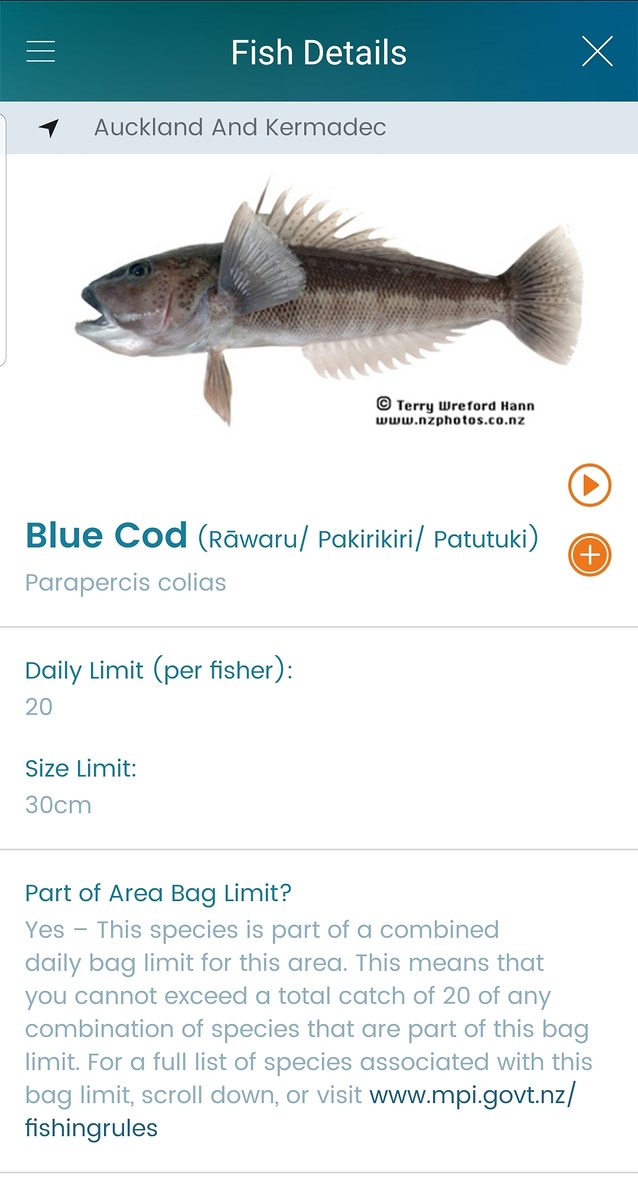Change the Auckland And Kermadec location
This screenshot has height=1200, width=638.
pos(239,128)
